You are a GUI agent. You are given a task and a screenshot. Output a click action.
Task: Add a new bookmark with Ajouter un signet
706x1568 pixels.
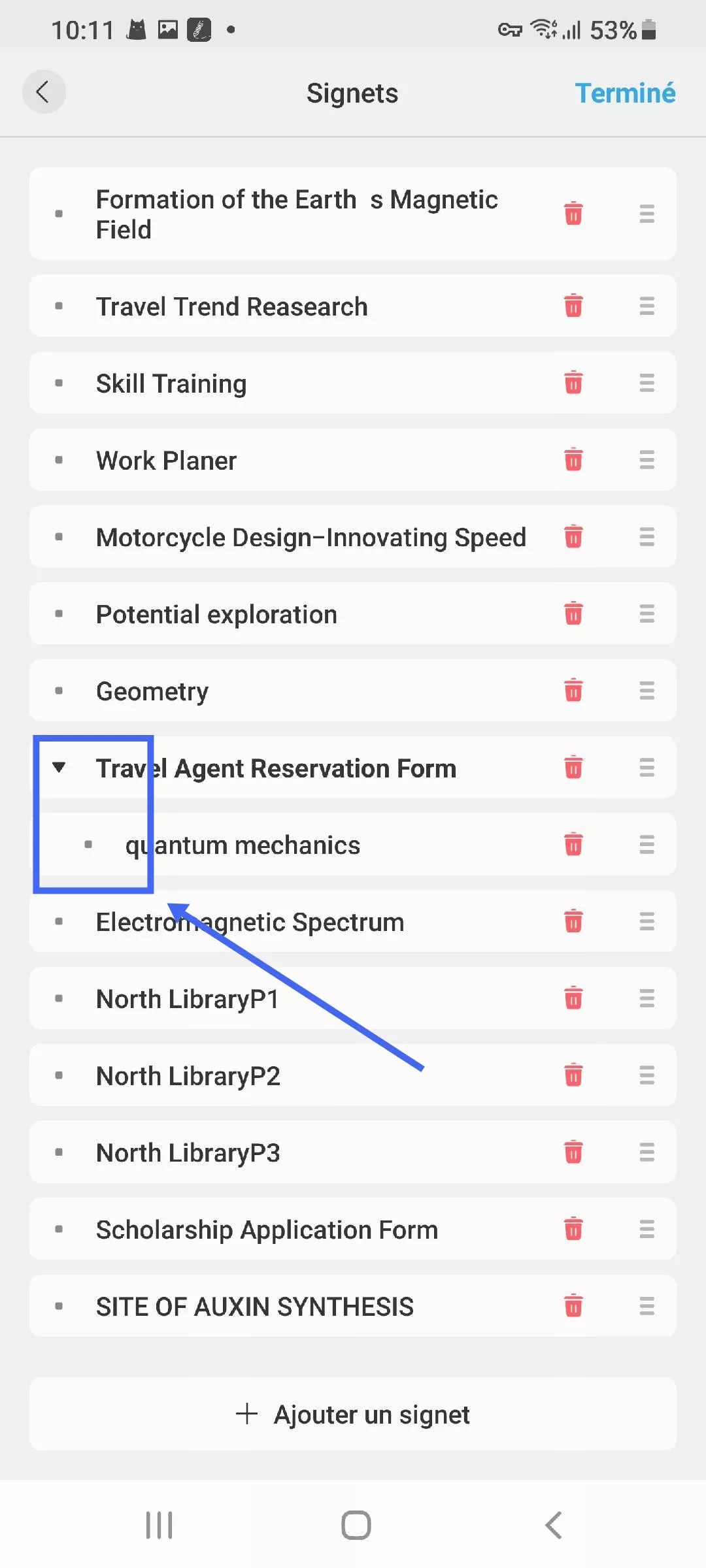click(x=353, y=1414)
